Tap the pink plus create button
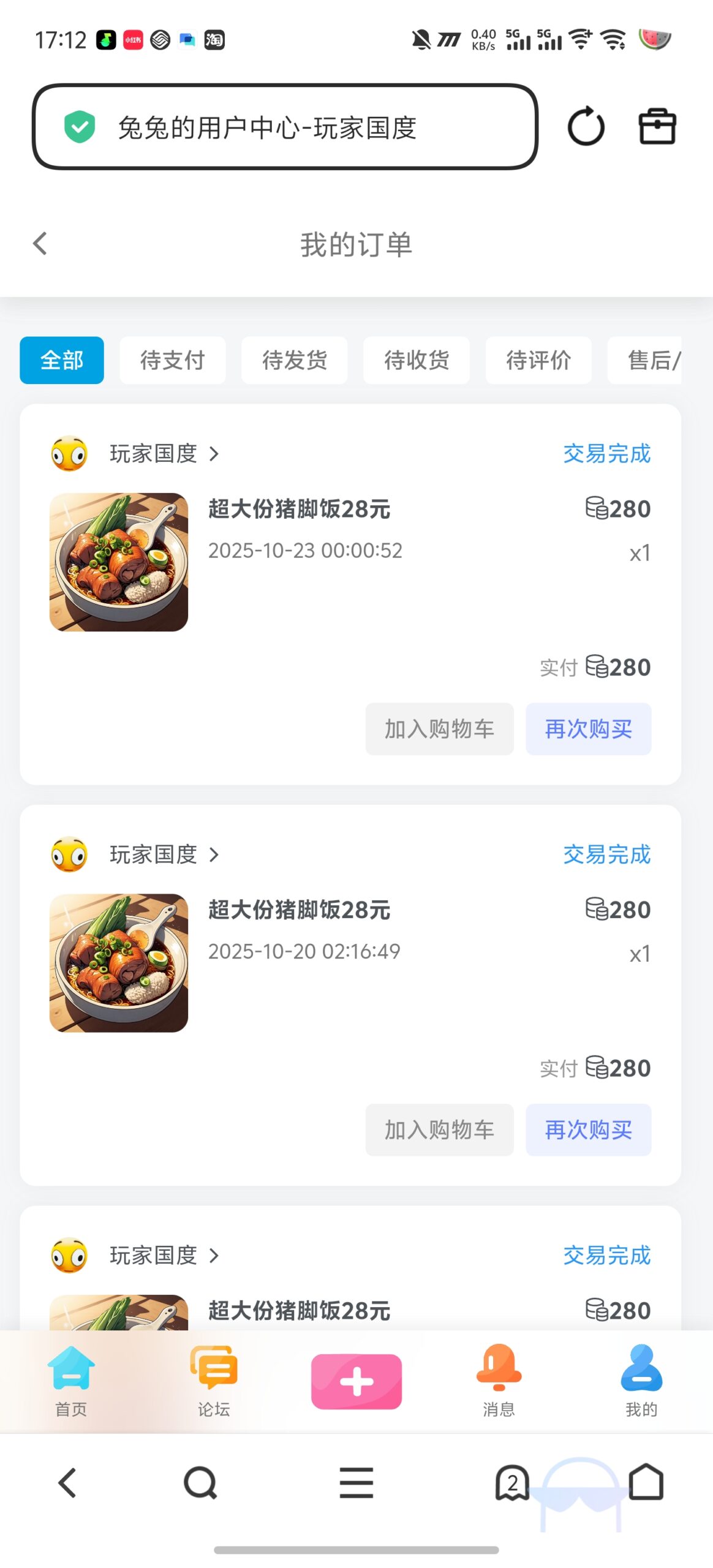Screen dimensions: 713x1568 [356, 1381]
